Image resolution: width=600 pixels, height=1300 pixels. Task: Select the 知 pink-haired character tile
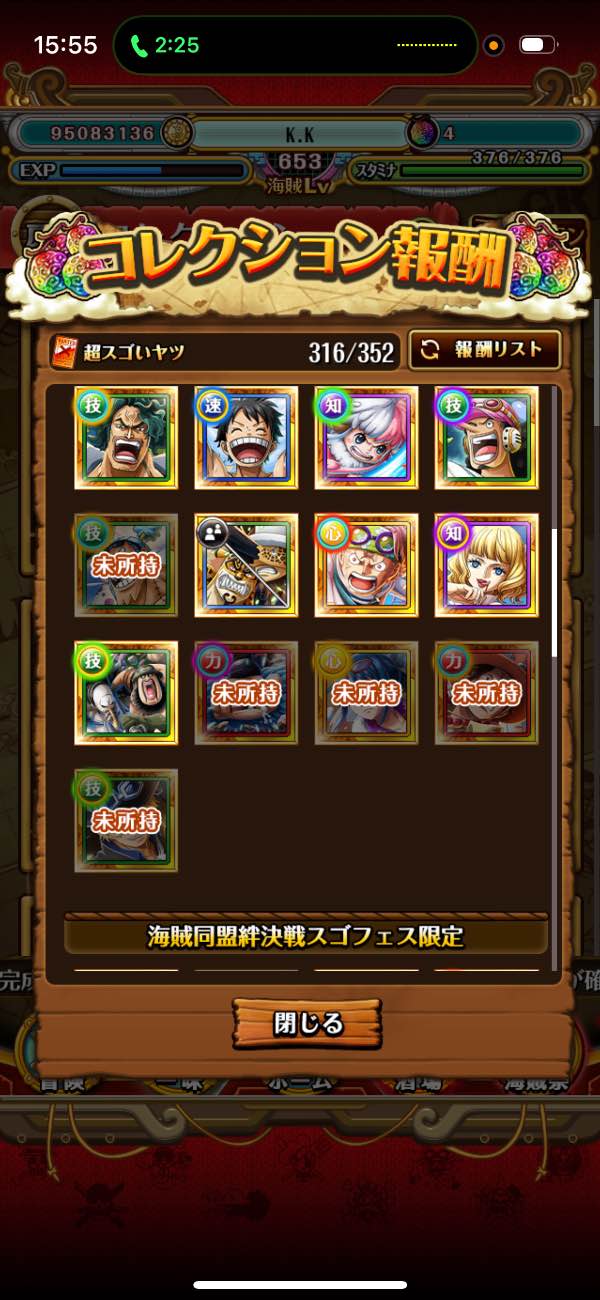366,438
